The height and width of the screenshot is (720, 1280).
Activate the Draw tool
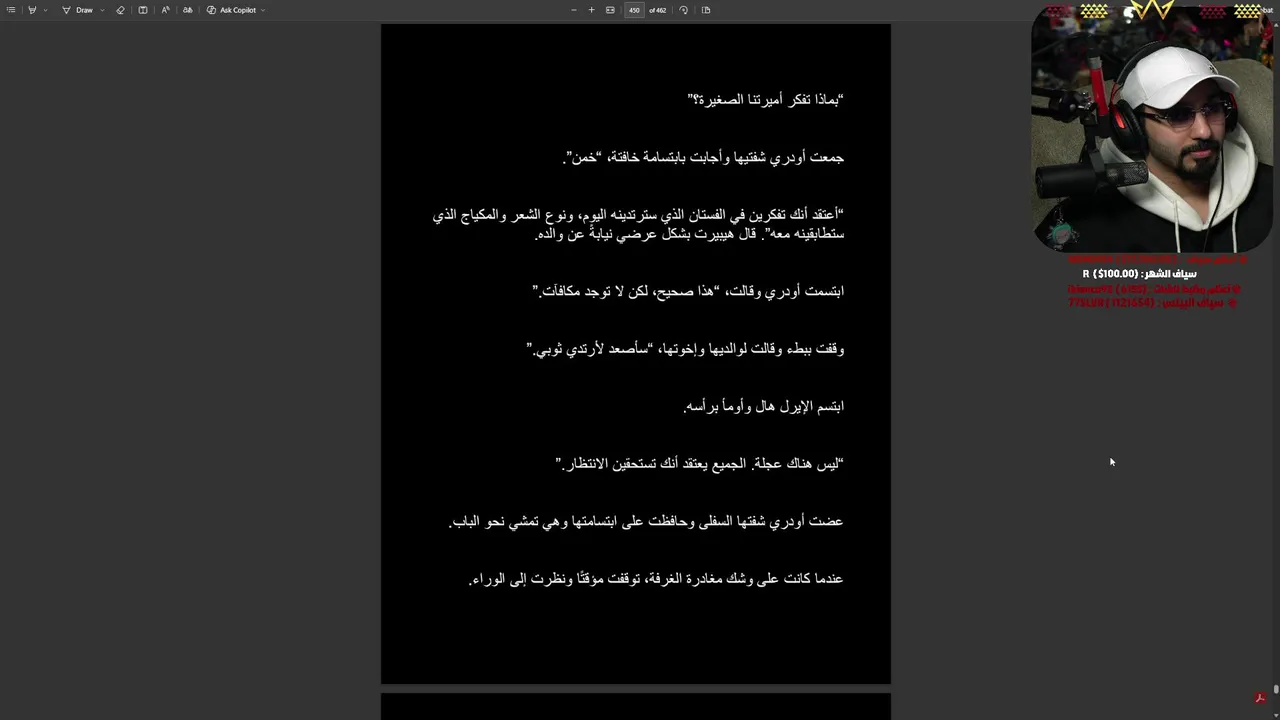[78, 10]
